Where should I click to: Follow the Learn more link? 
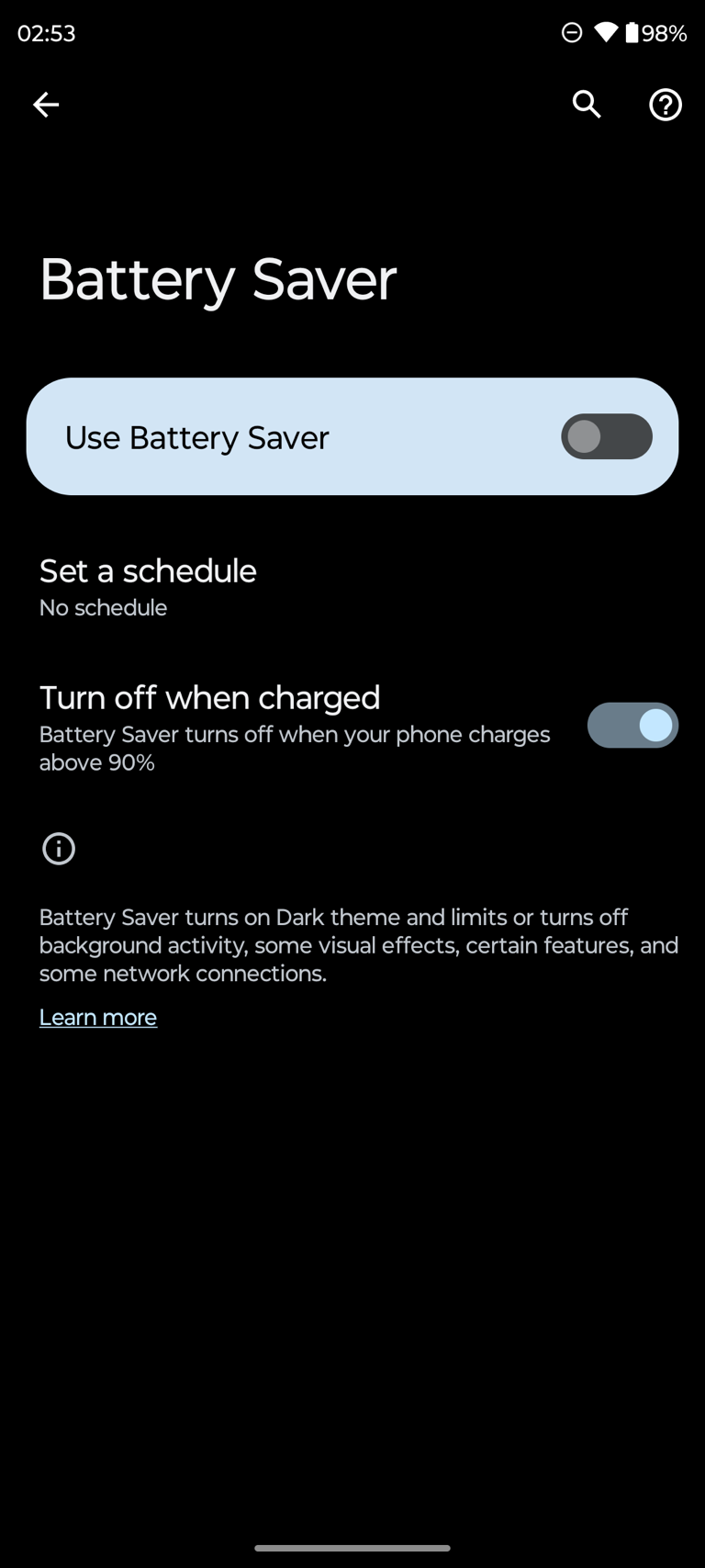coord(98,1017)
